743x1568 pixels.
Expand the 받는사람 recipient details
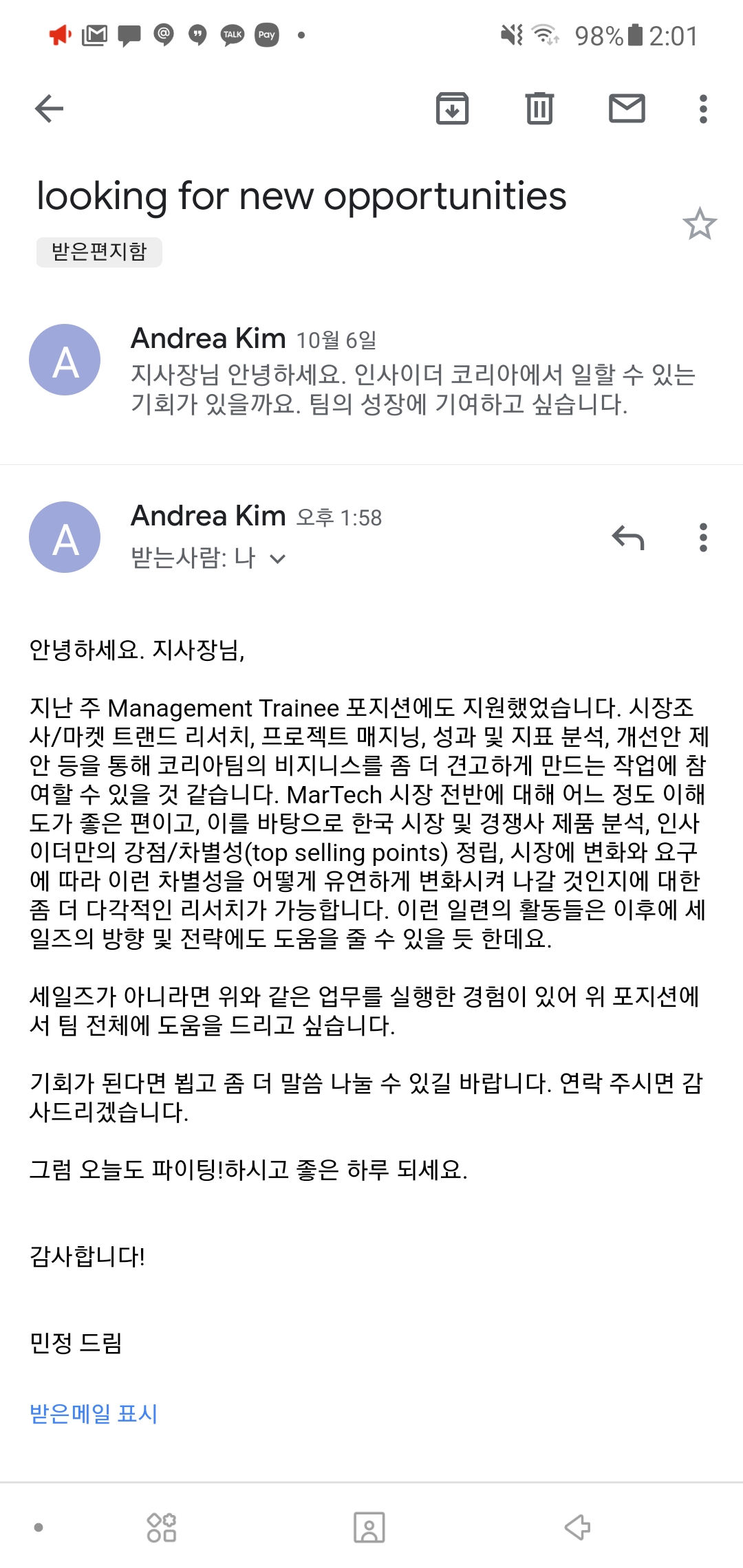[x=277, y=558]
